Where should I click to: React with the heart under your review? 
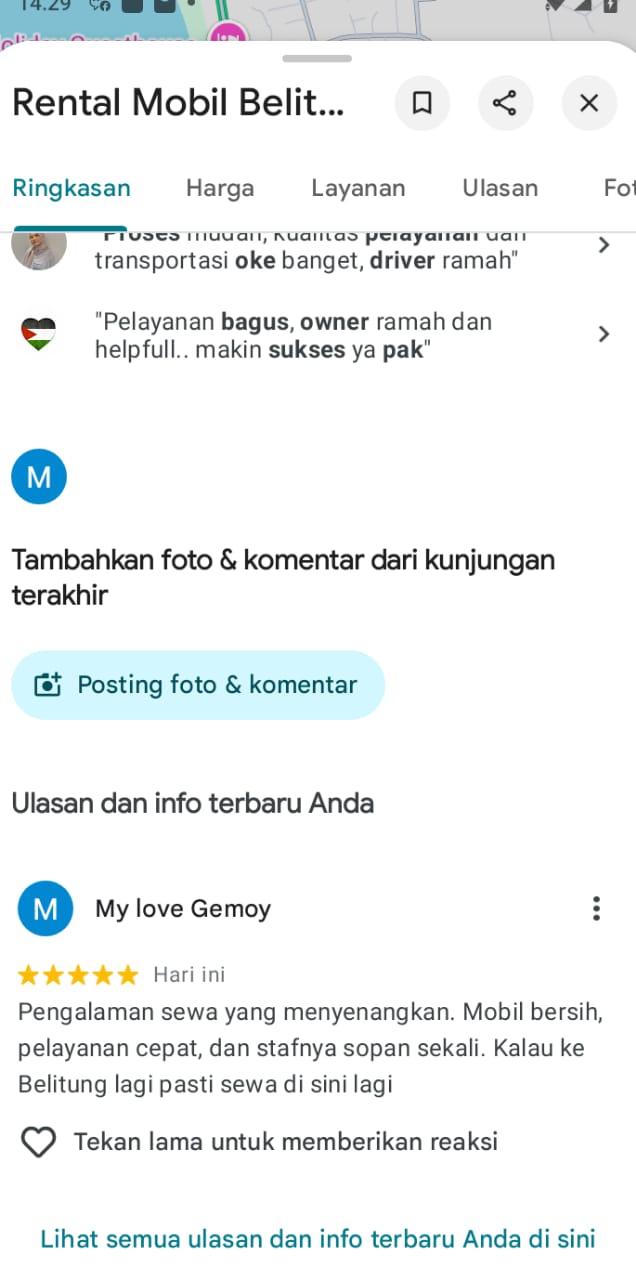point(38,1142)
